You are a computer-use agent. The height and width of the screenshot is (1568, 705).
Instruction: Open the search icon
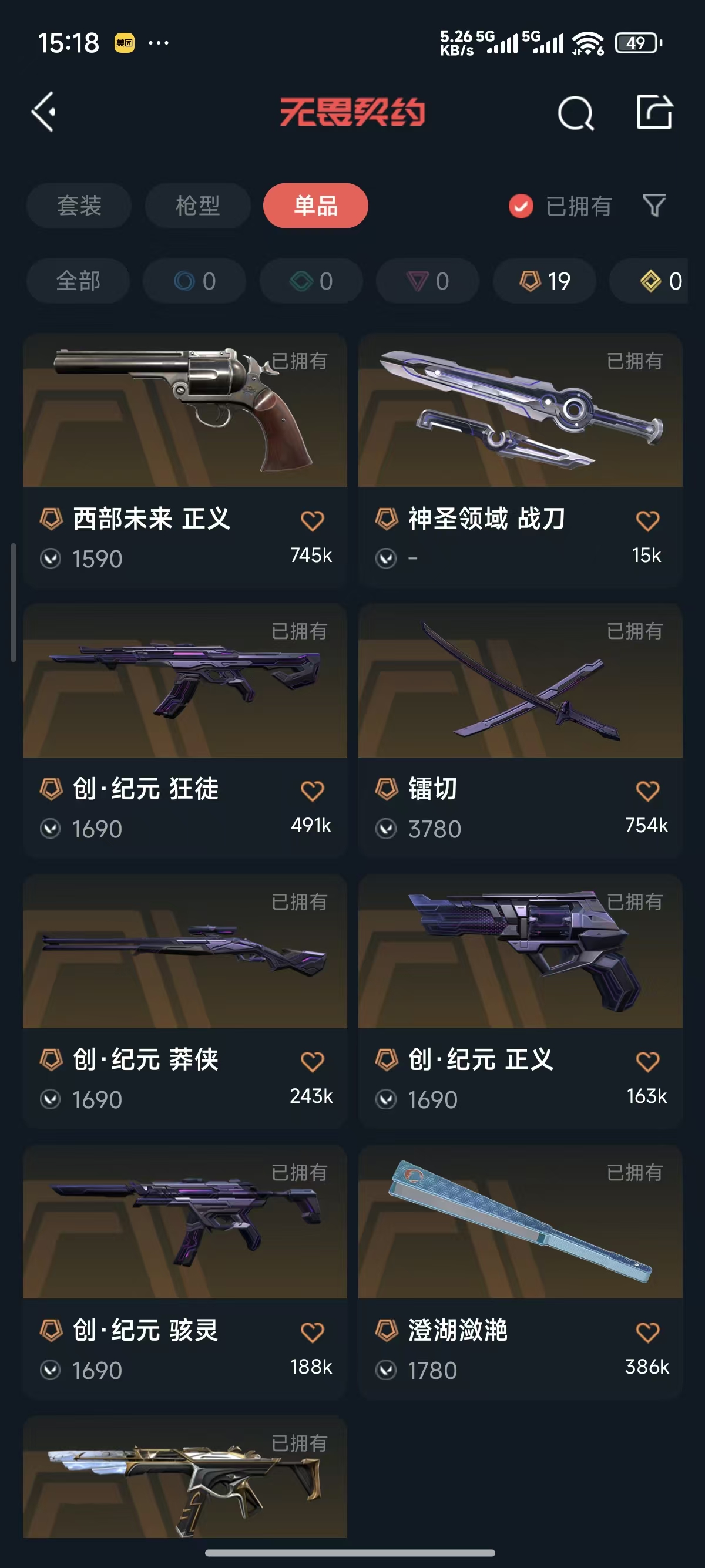point(575,113)
